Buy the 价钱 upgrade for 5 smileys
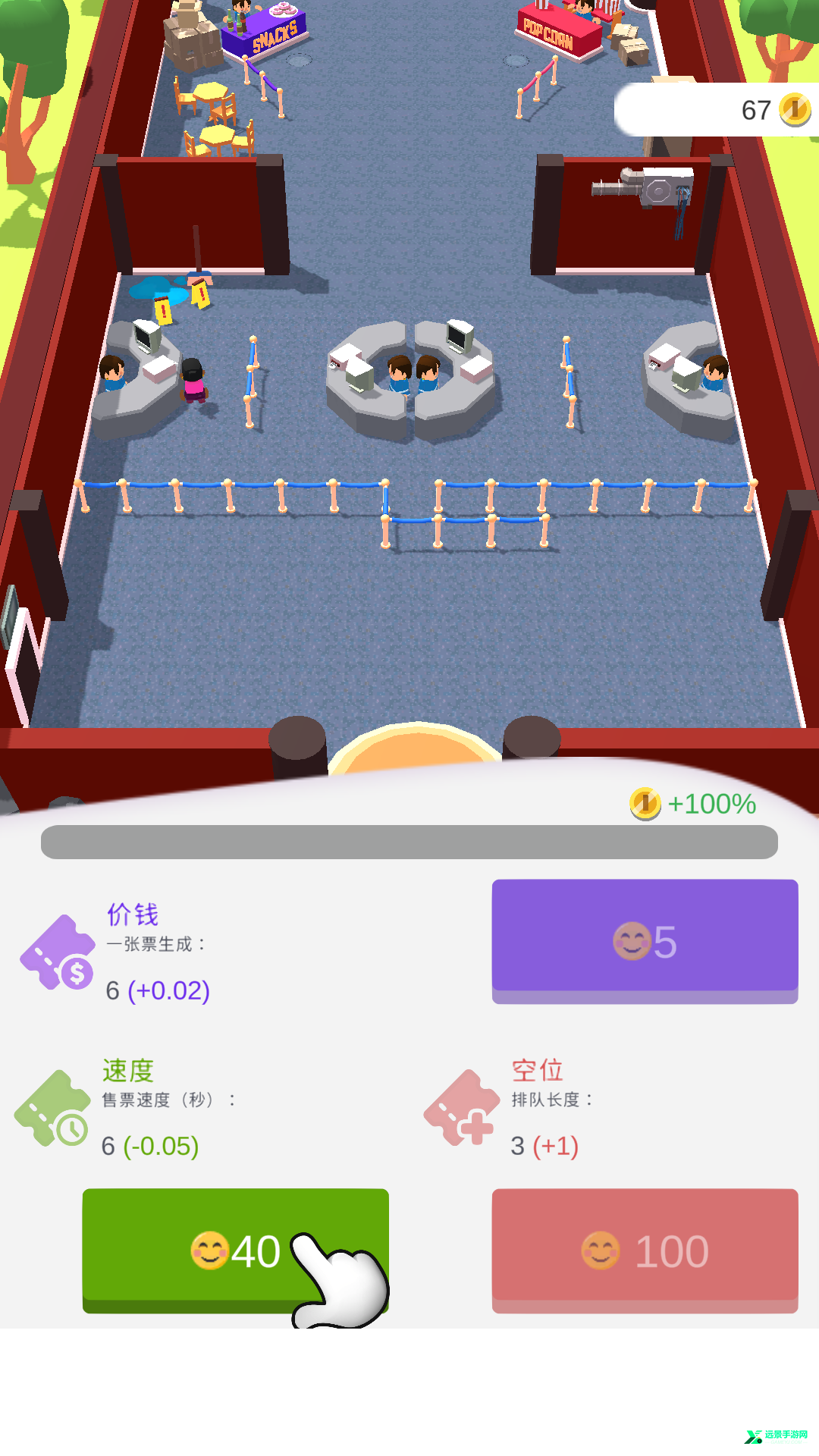Viewport: 819px width, 1456px height. pyautogui.click(x=645, y=940)
